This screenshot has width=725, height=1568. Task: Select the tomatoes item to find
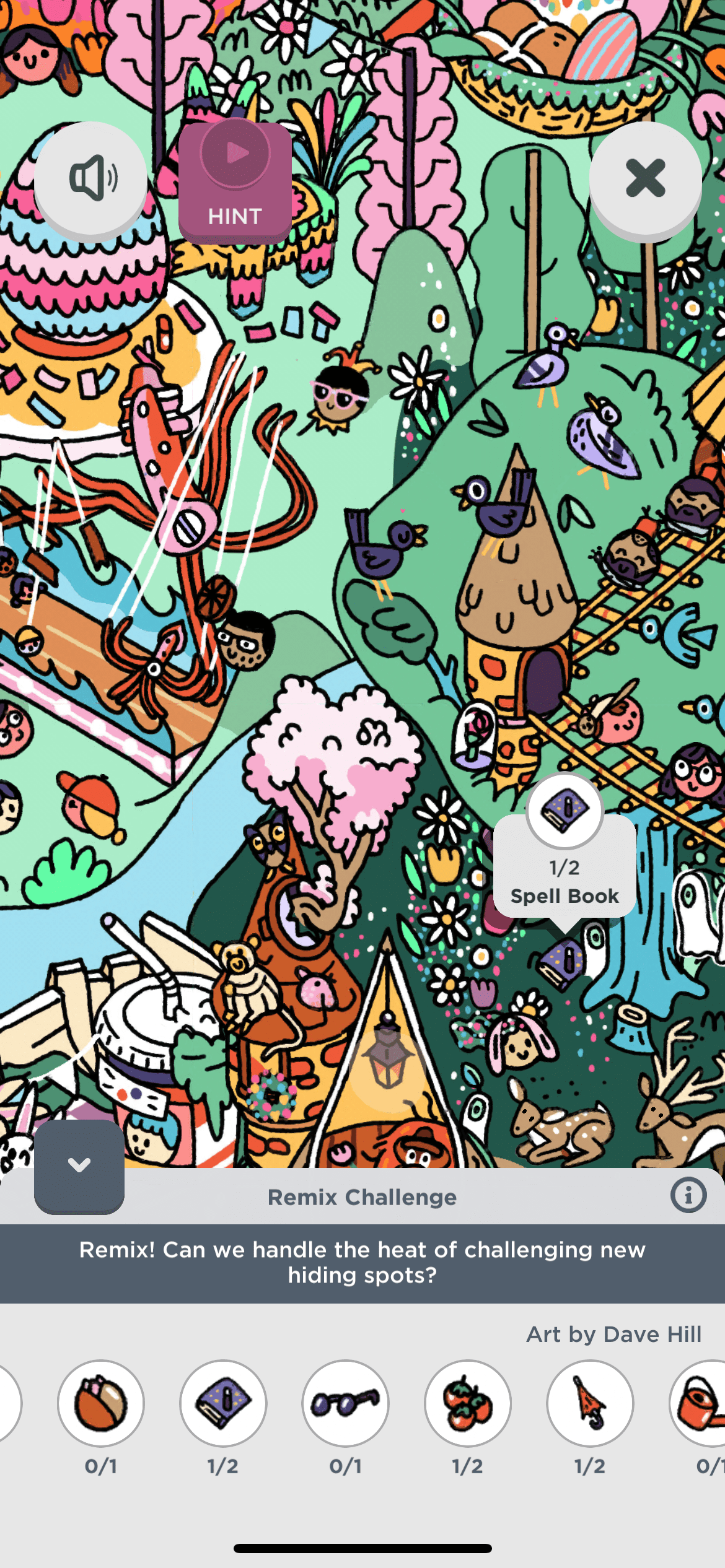point(468,1403)
